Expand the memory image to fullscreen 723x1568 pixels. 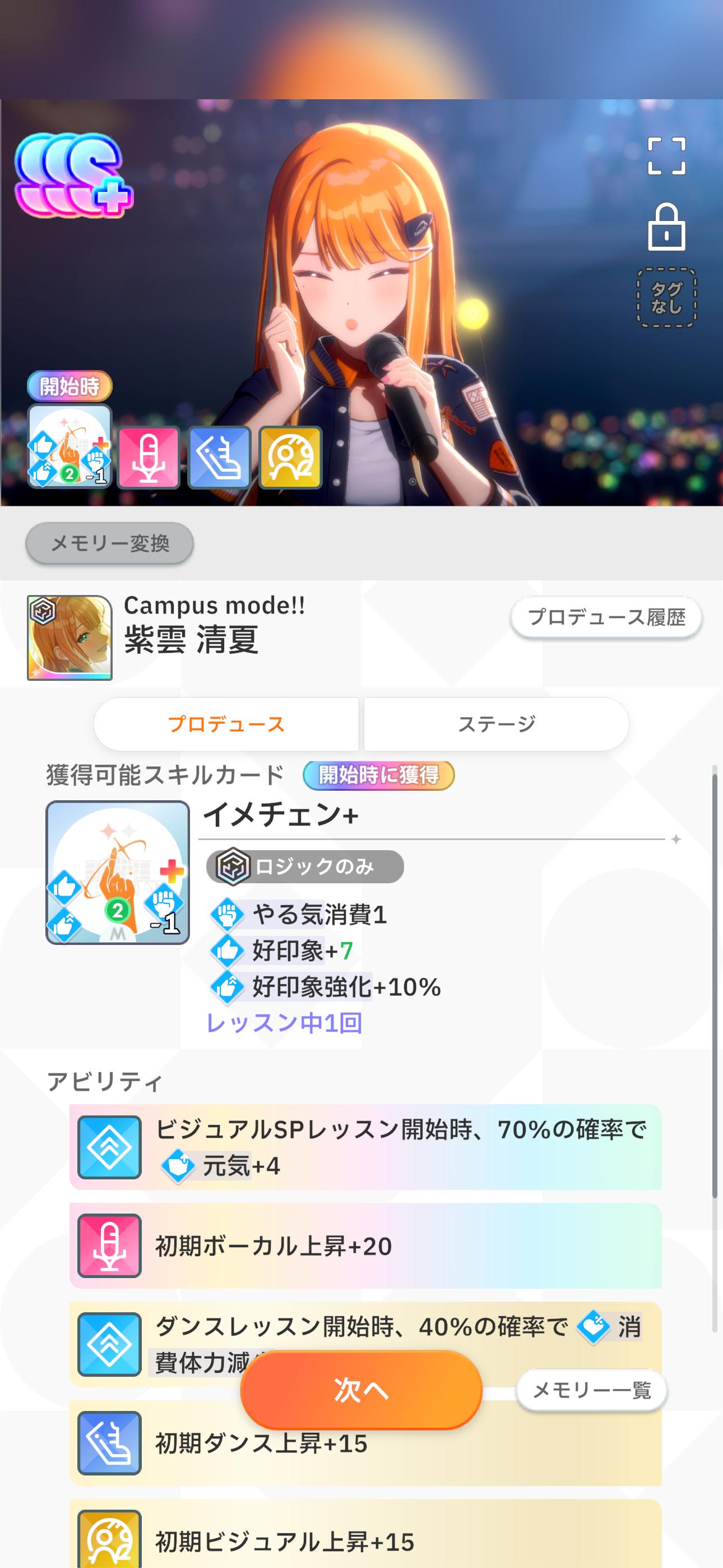point(666,156)
